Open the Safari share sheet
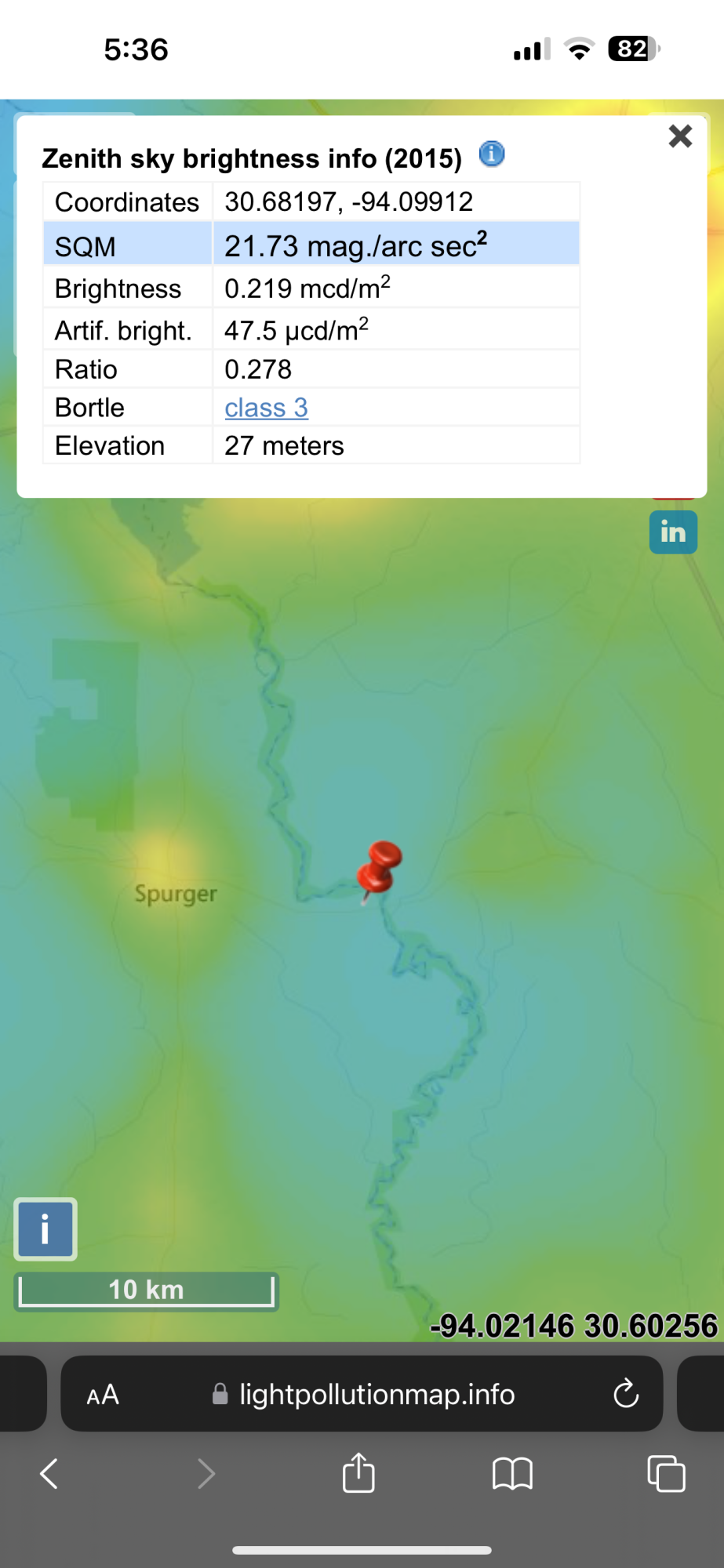This screenshot has width=724, height=1568. click(x=358, y=1473)
